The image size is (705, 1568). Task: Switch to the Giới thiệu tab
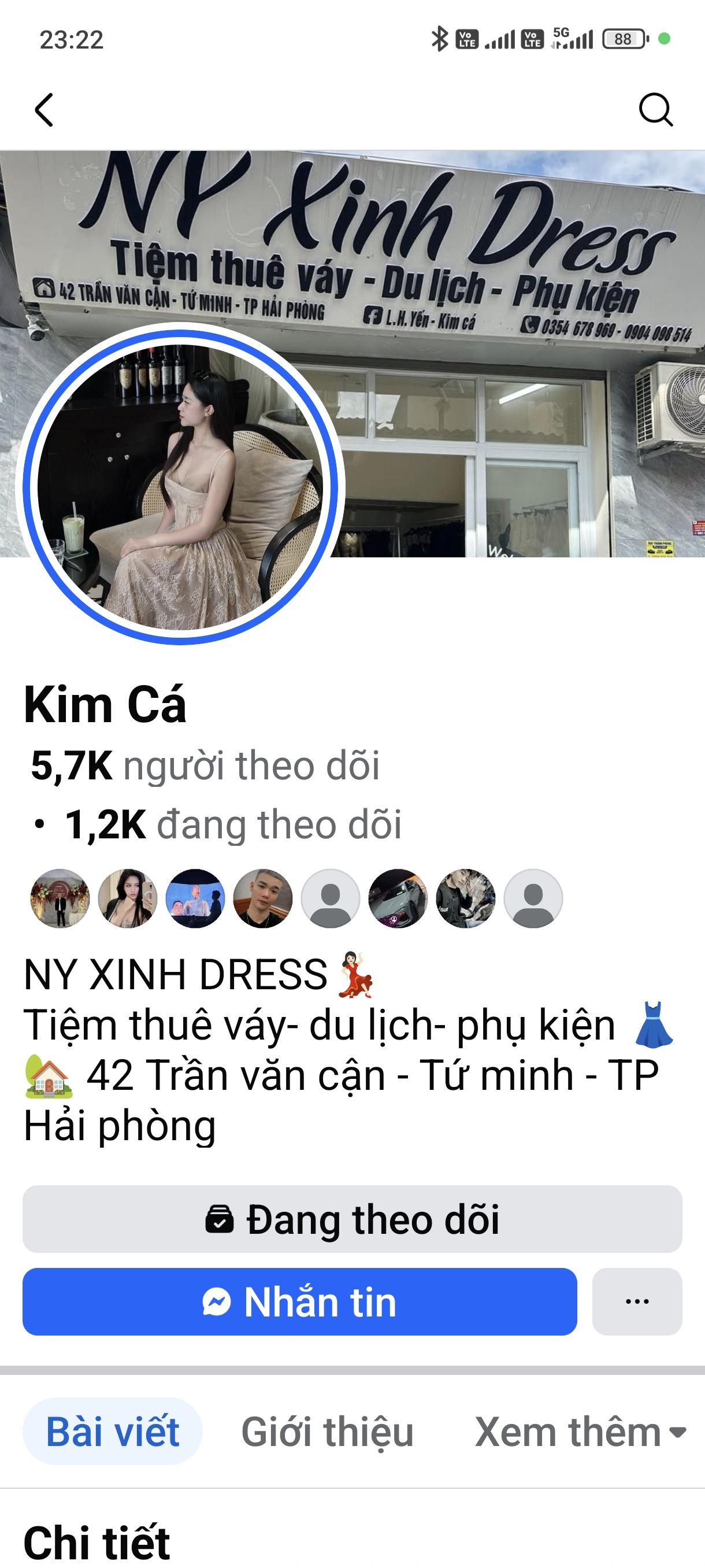(327, 1431)
